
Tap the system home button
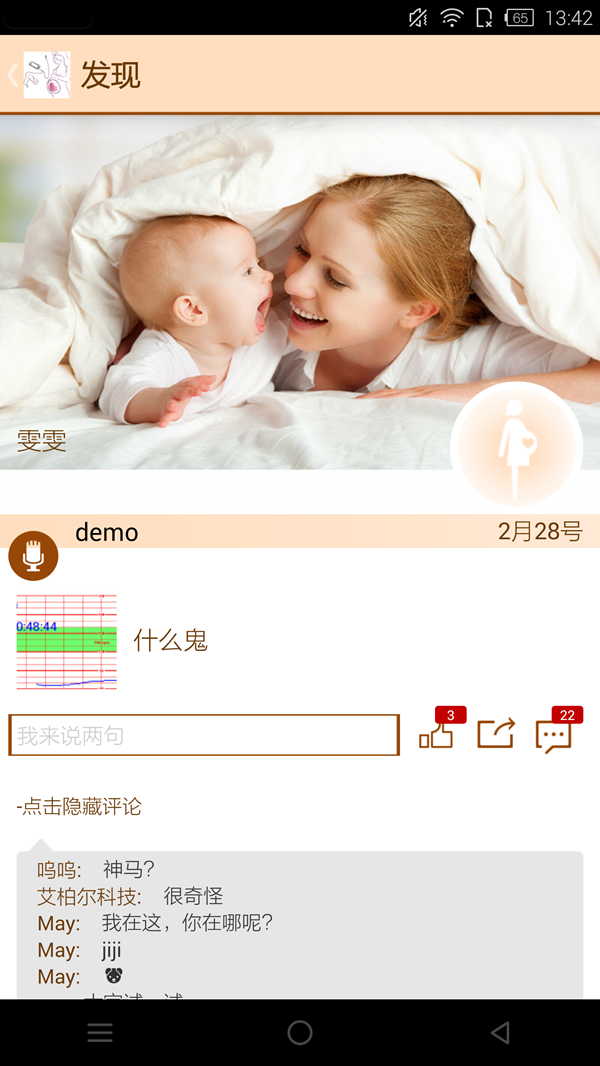click(x=300, y=1033)
